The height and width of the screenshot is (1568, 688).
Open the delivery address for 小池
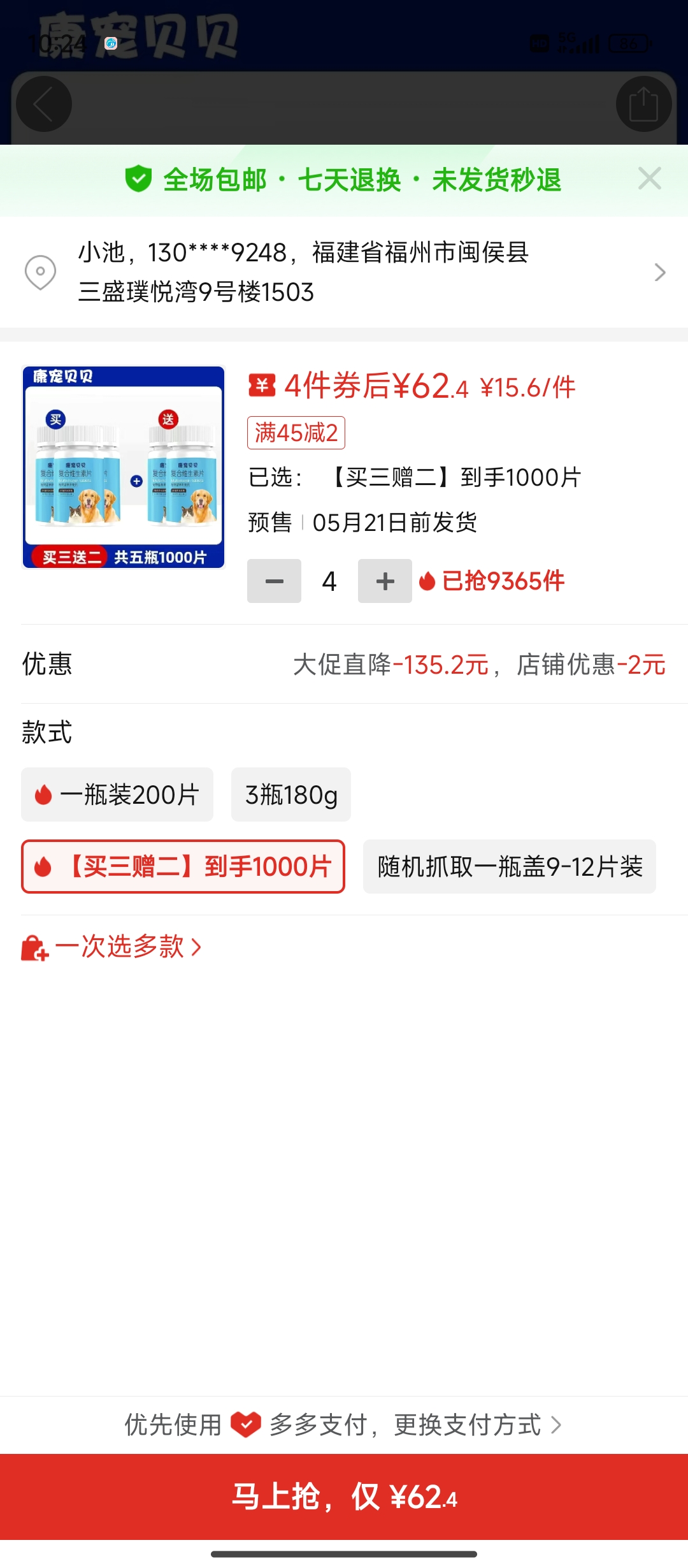pos(344,272)
